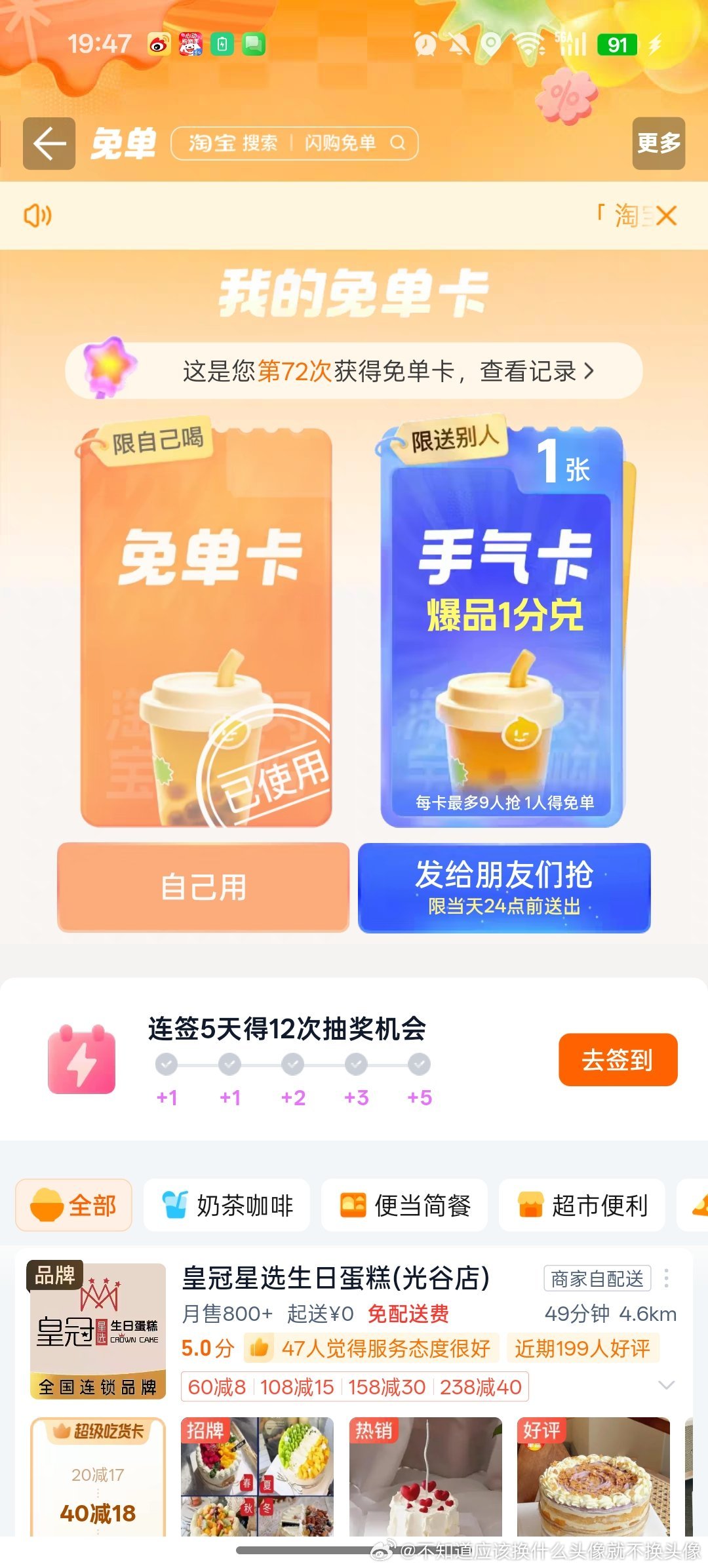Tap the announcement speaker icon
Screen dimensions: 708x1568
(37, 215)
